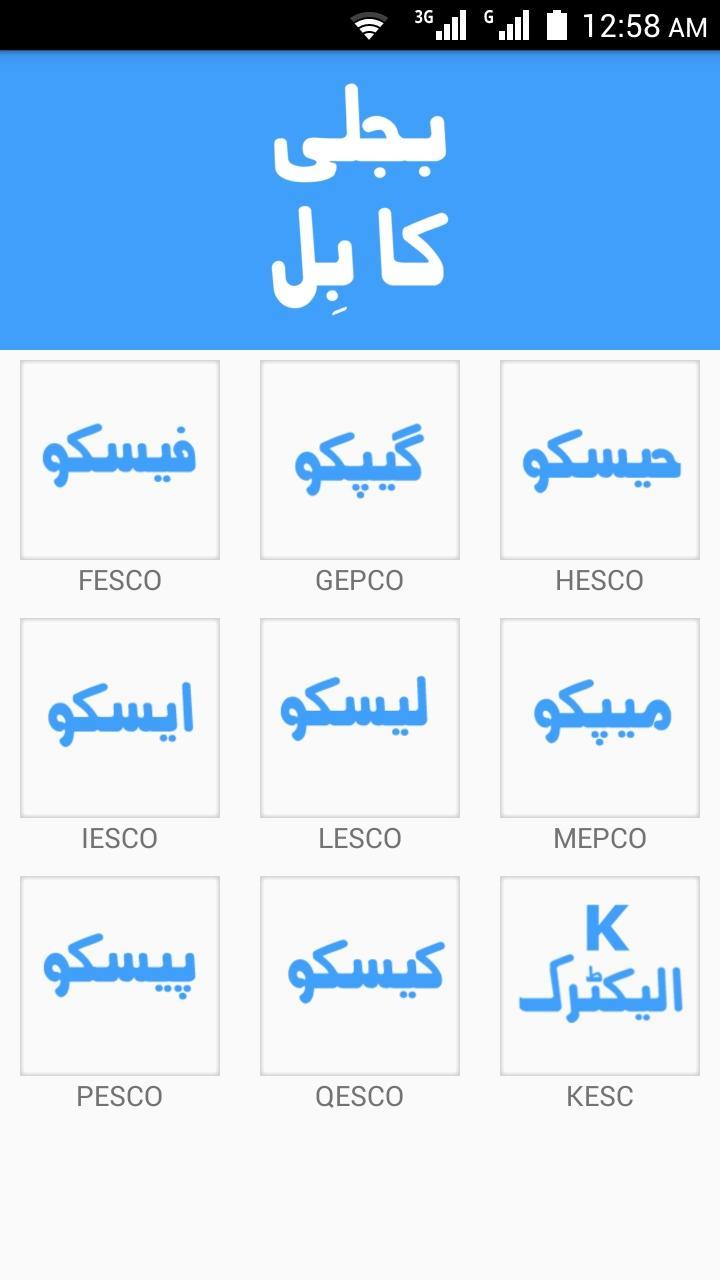Tap the LESCO grid item

coord(360,718)
